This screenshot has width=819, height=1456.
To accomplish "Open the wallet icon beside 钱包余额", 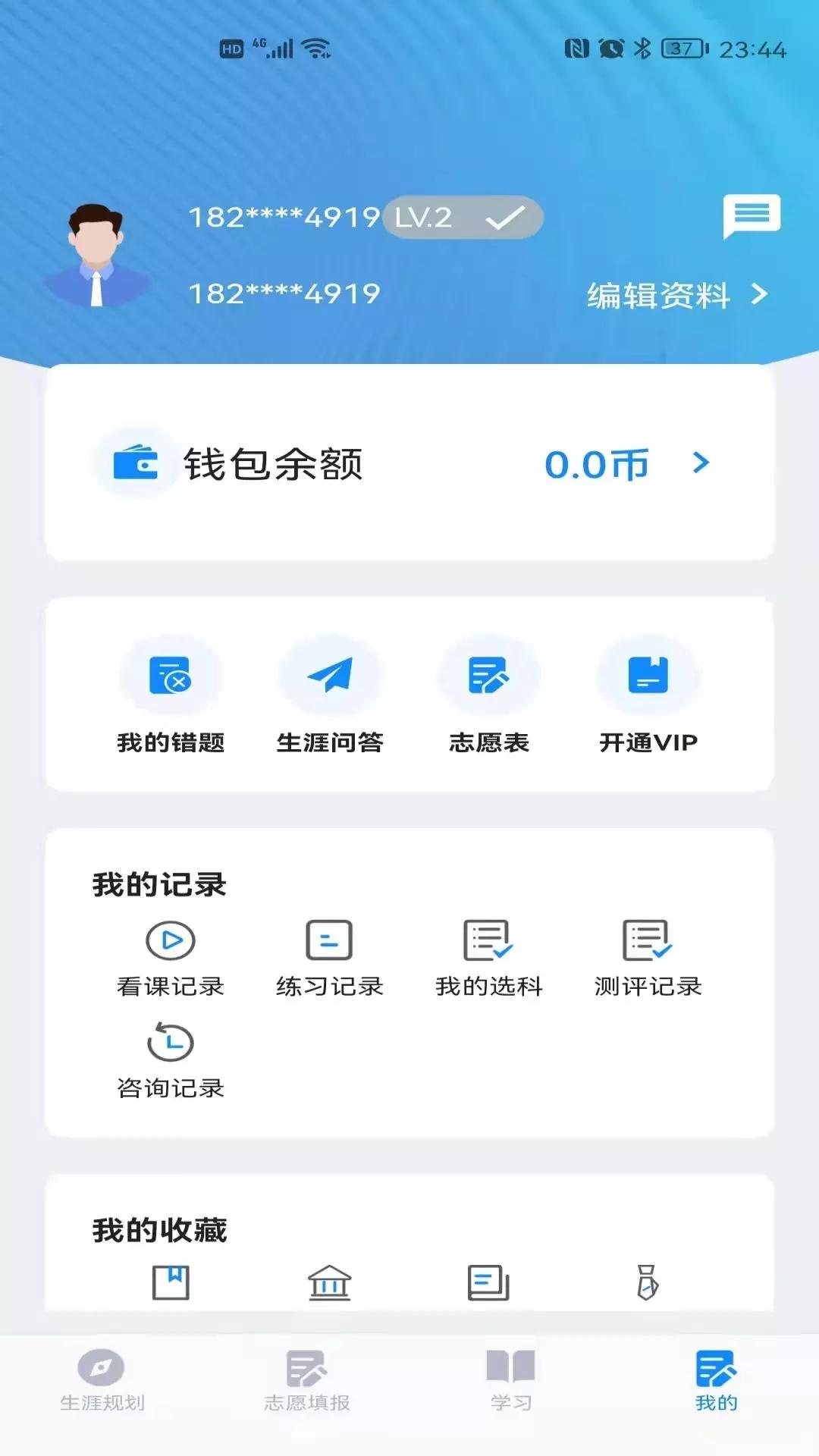I will [x=135, y=463].
